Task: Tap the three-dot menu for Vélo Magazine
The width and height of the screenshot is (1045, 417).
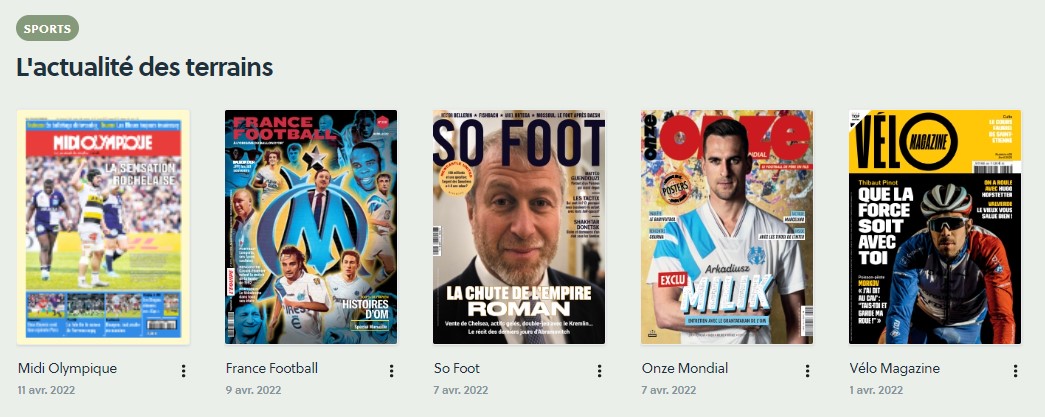Action: (1015, 371)
